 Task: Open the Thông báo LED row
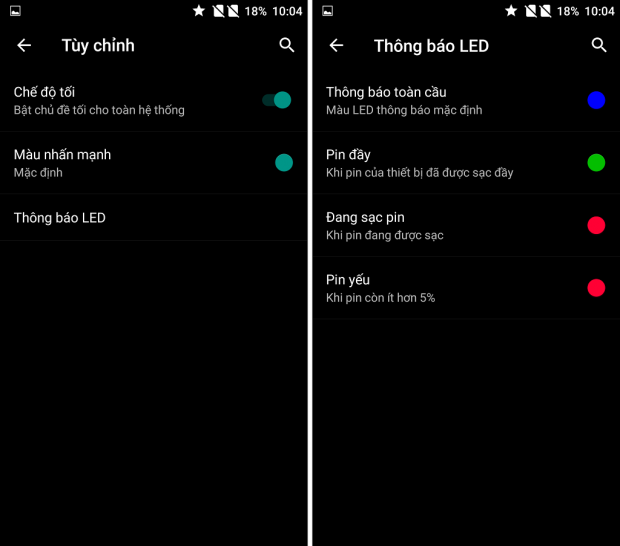(150, 218)
